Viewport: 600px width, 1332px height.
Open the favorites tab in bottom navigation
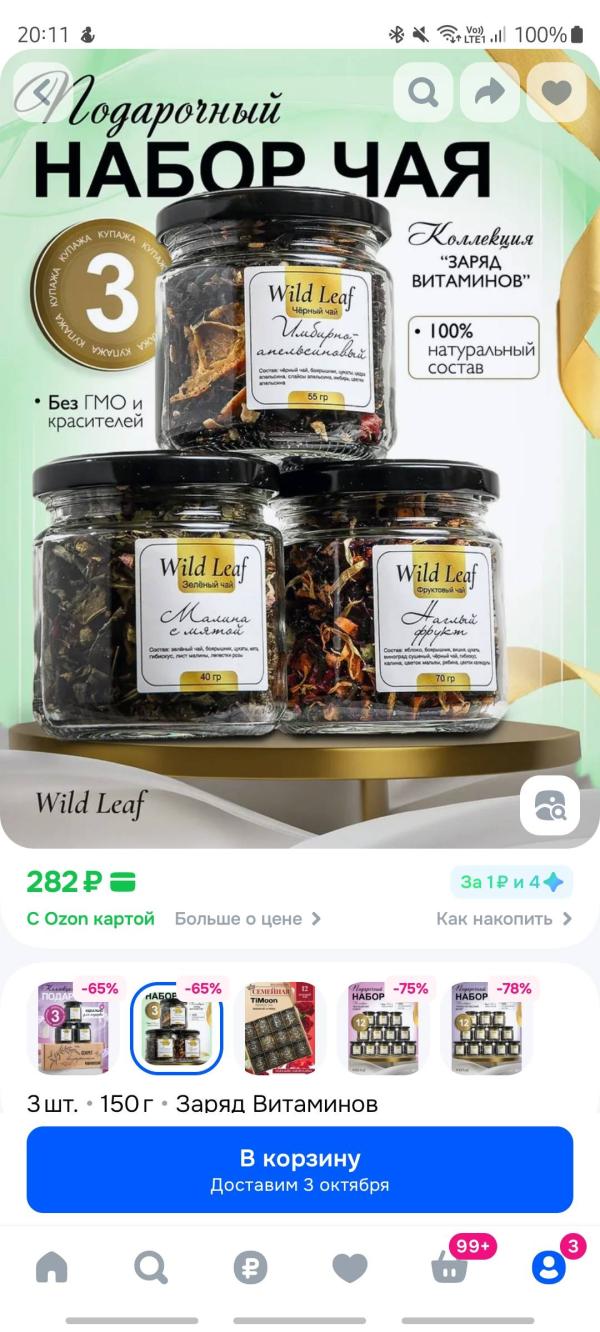click(x=349, y=1268)
